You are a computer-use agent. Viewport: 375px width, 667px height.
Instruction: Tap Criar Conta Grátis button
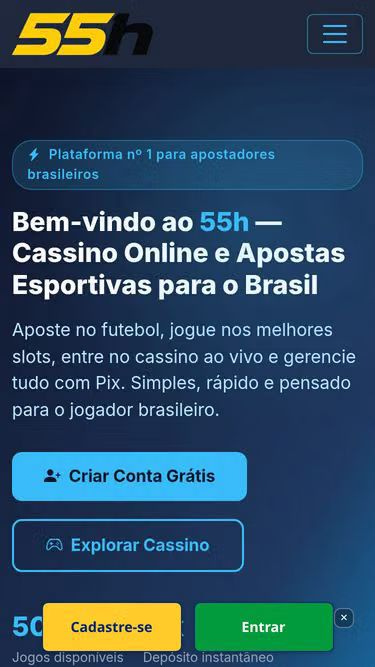tap(129, 476)
